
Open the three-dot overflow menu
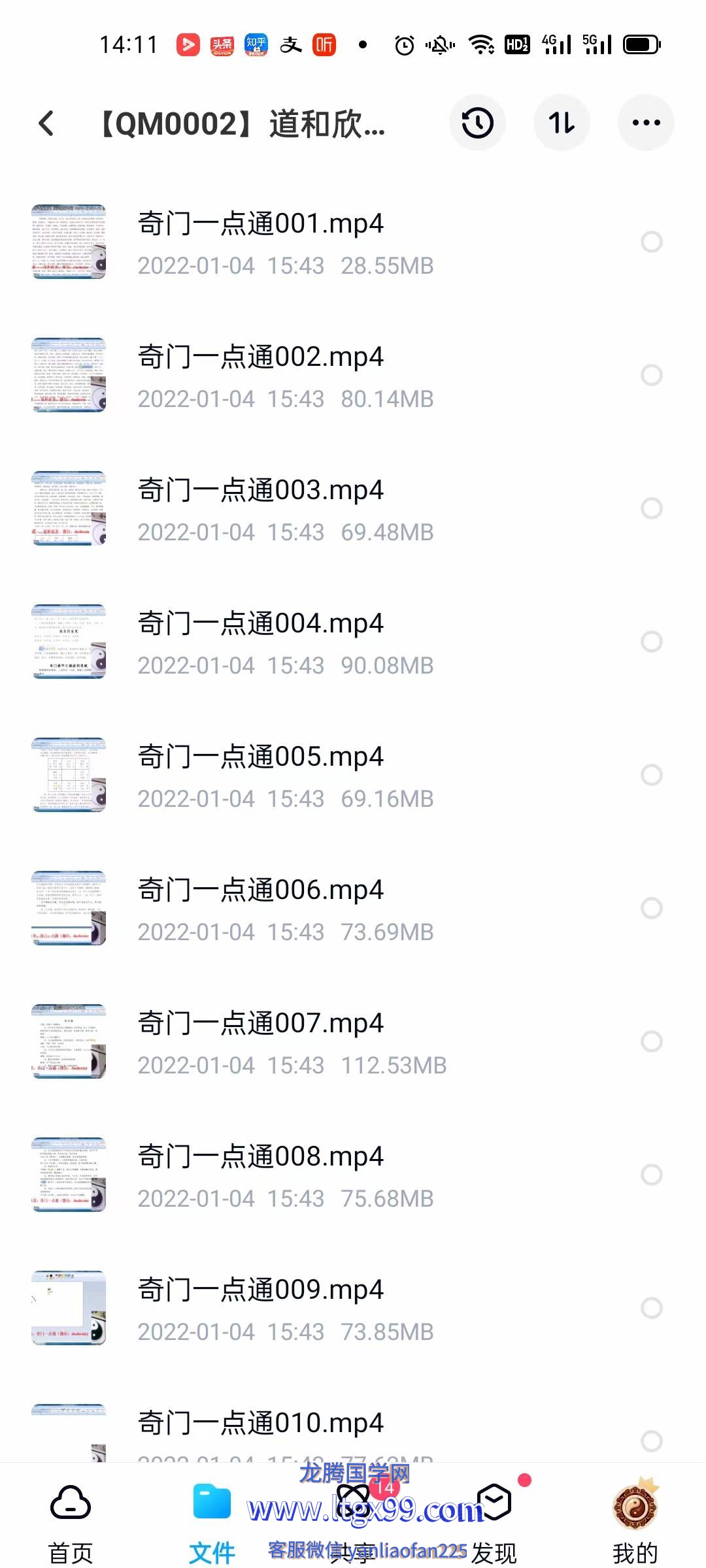coord(646,123)
